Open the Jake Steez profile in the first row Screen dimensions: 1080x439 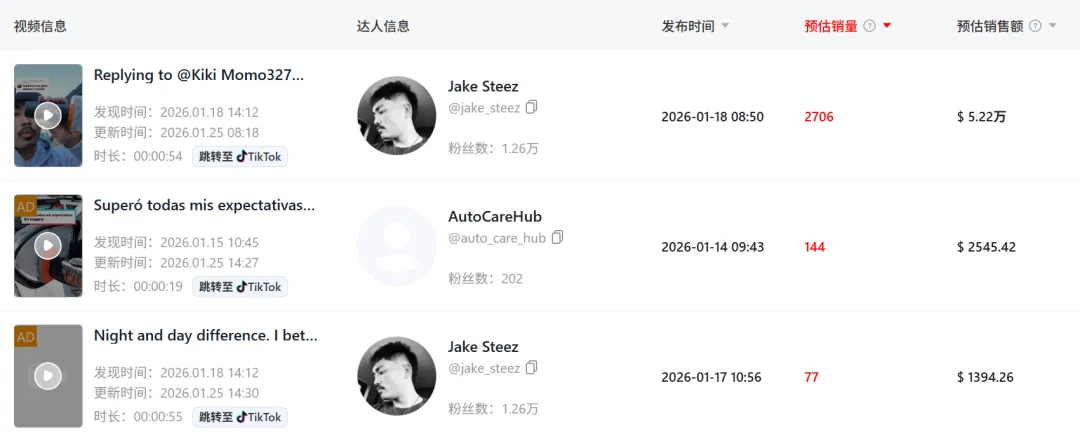pos(483,86)
